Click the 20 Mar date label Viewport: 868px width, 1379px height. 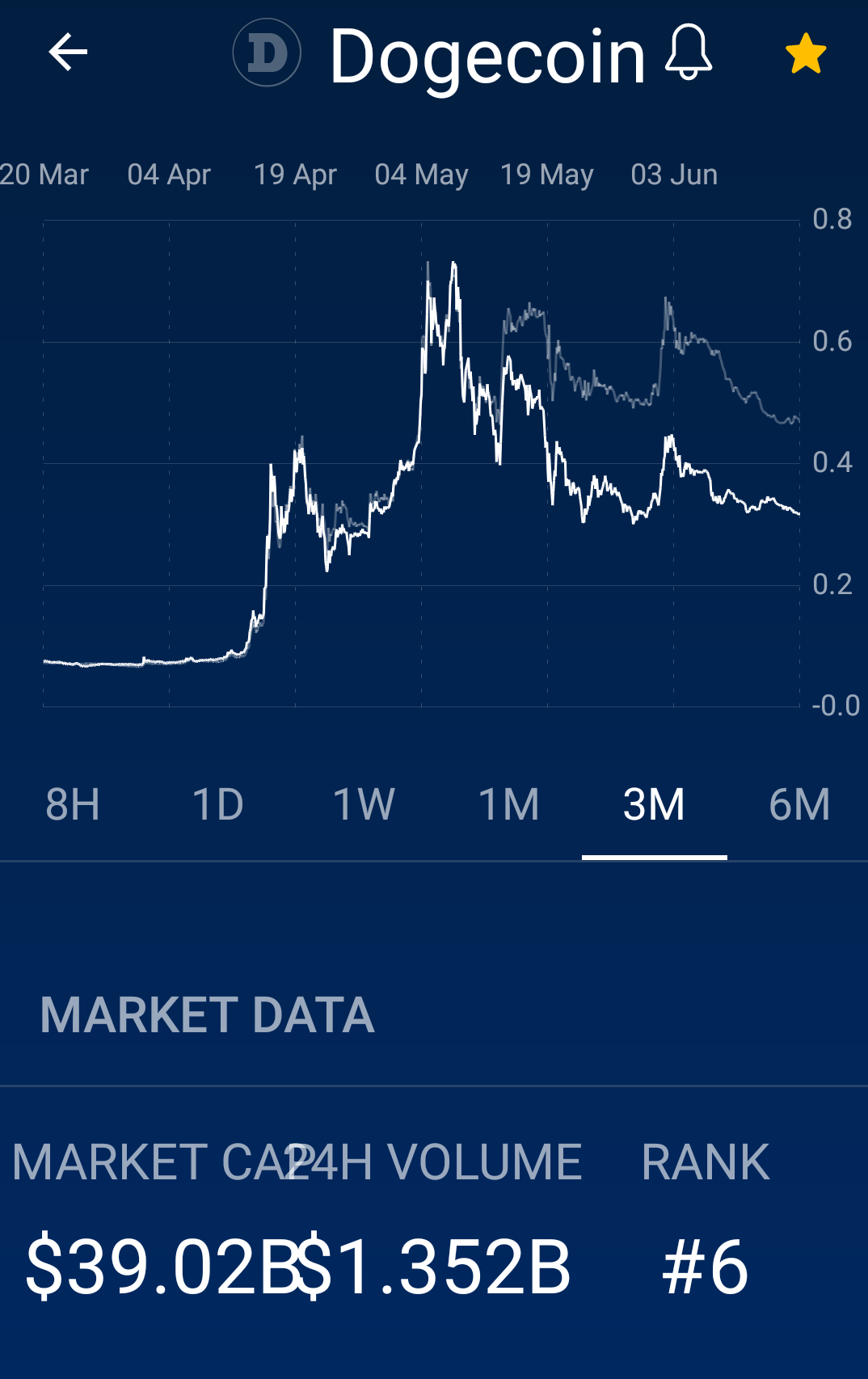(x=44, y=174)
